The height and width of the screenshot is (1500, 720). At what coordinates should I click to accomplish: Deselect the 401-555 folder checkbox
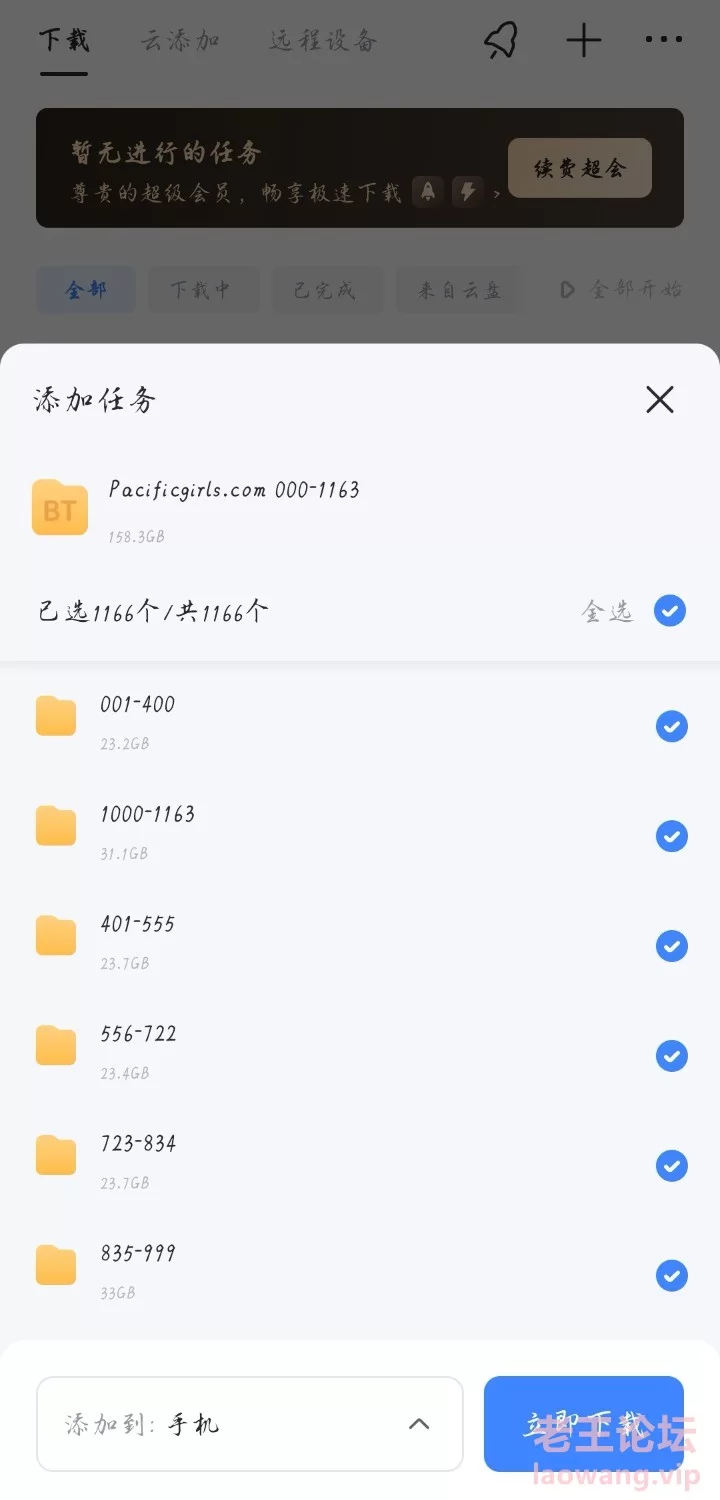pos(672,946)
